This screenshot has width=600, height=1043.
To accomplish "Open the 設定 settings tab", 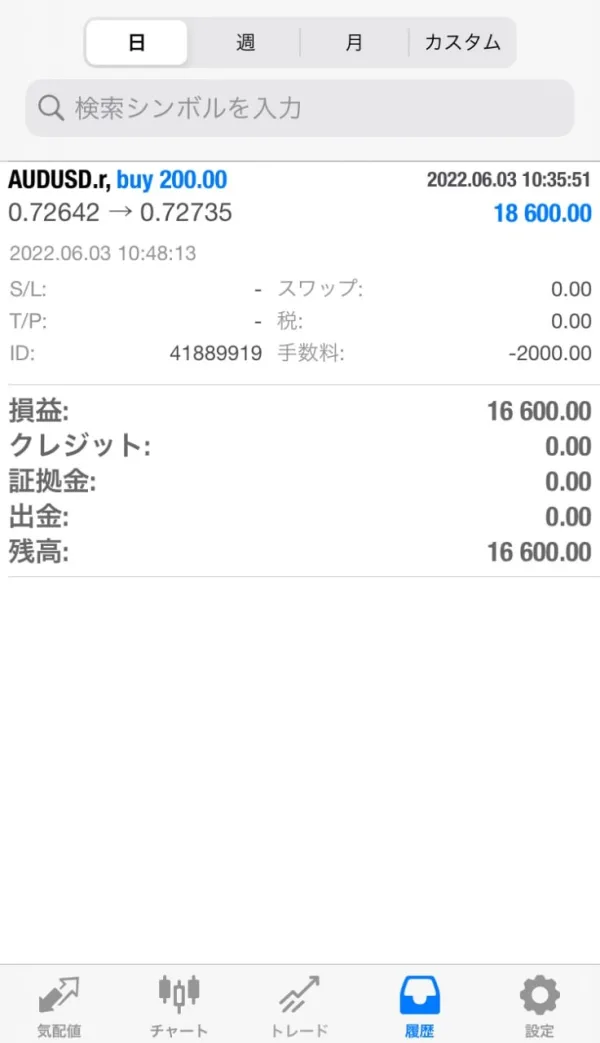I will point(540,1005).
